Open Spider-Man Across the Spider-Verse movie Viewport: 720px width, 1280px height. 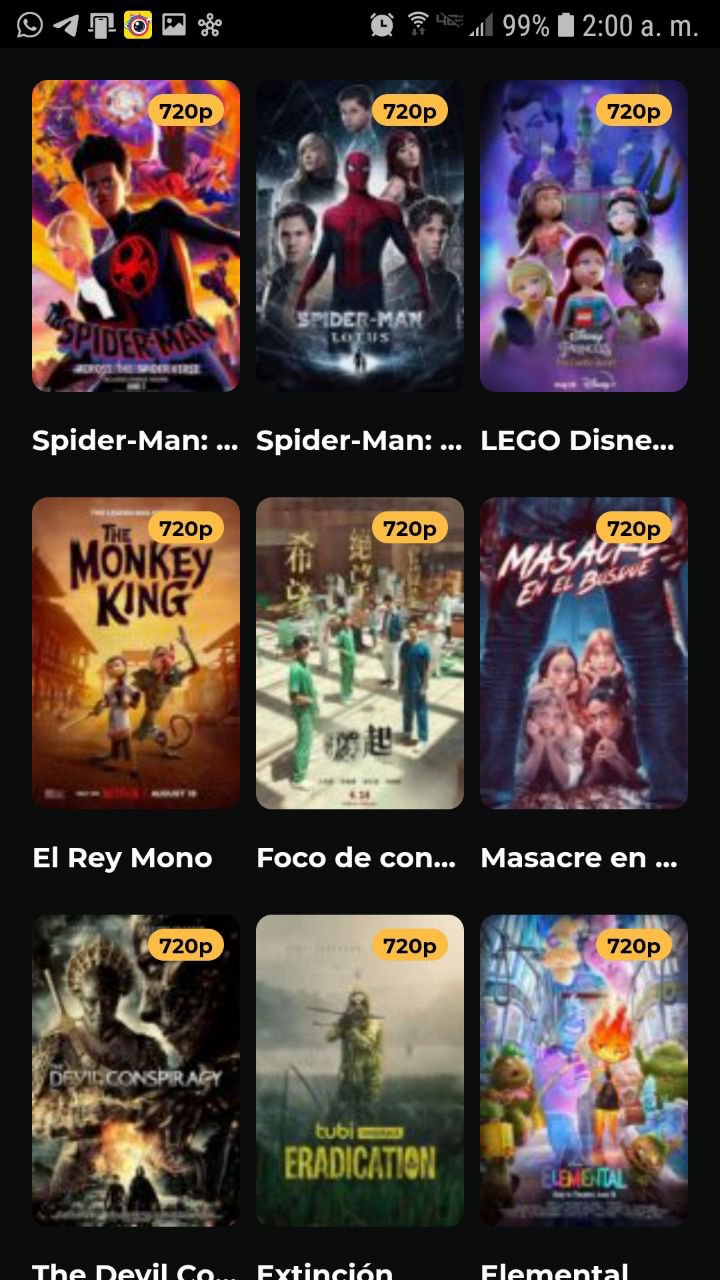point(136,236)
